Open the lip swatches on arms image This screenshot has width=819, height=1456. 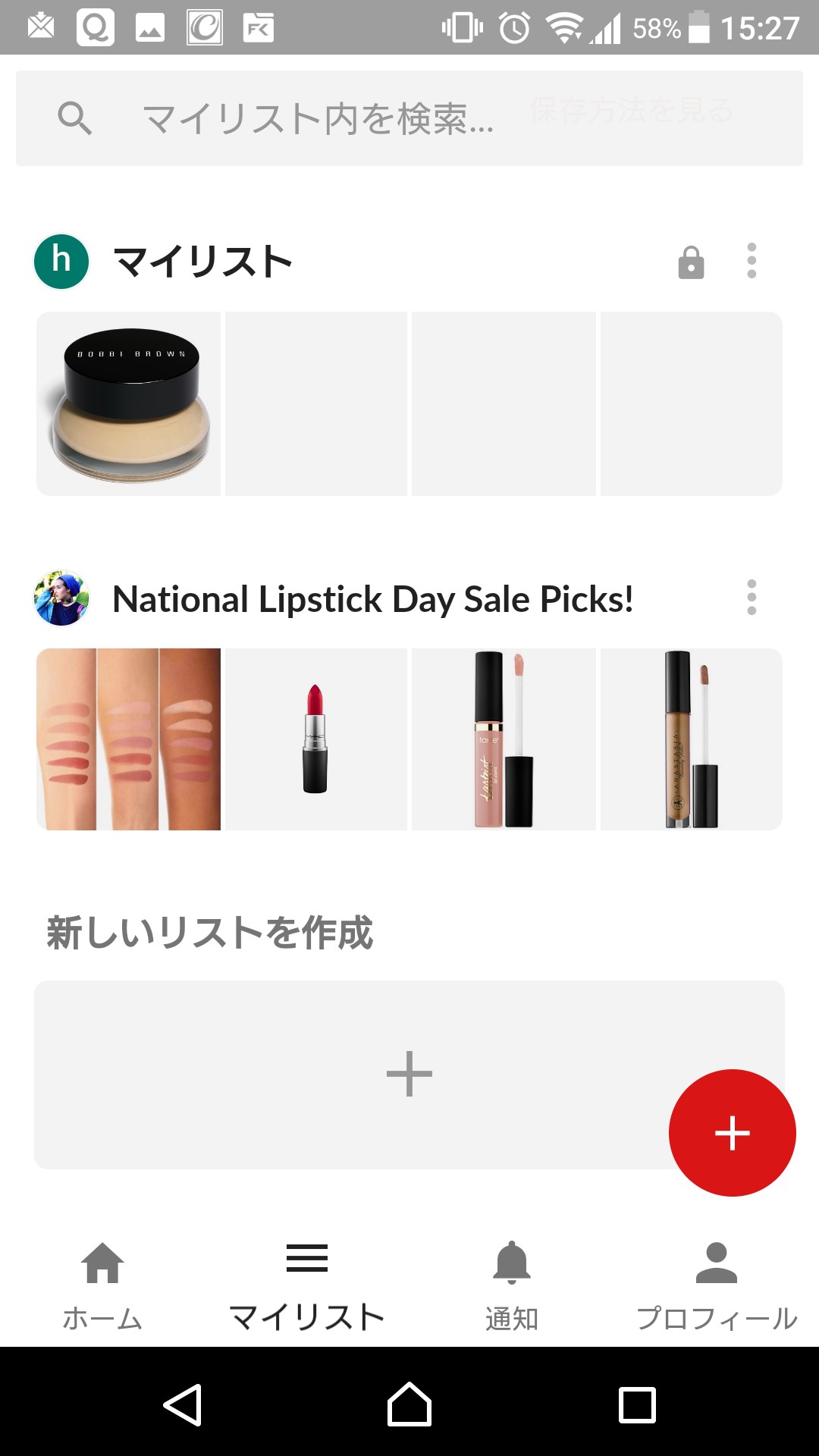click(129, 739)
